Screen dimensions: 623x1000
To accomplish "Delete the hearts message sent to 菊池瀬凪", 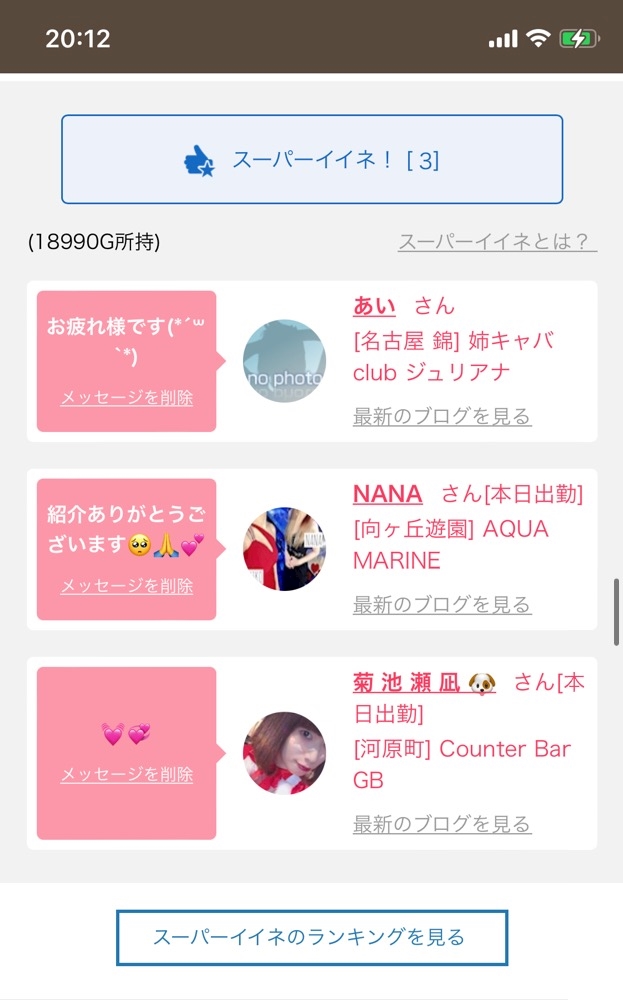I will pos(126,775).
